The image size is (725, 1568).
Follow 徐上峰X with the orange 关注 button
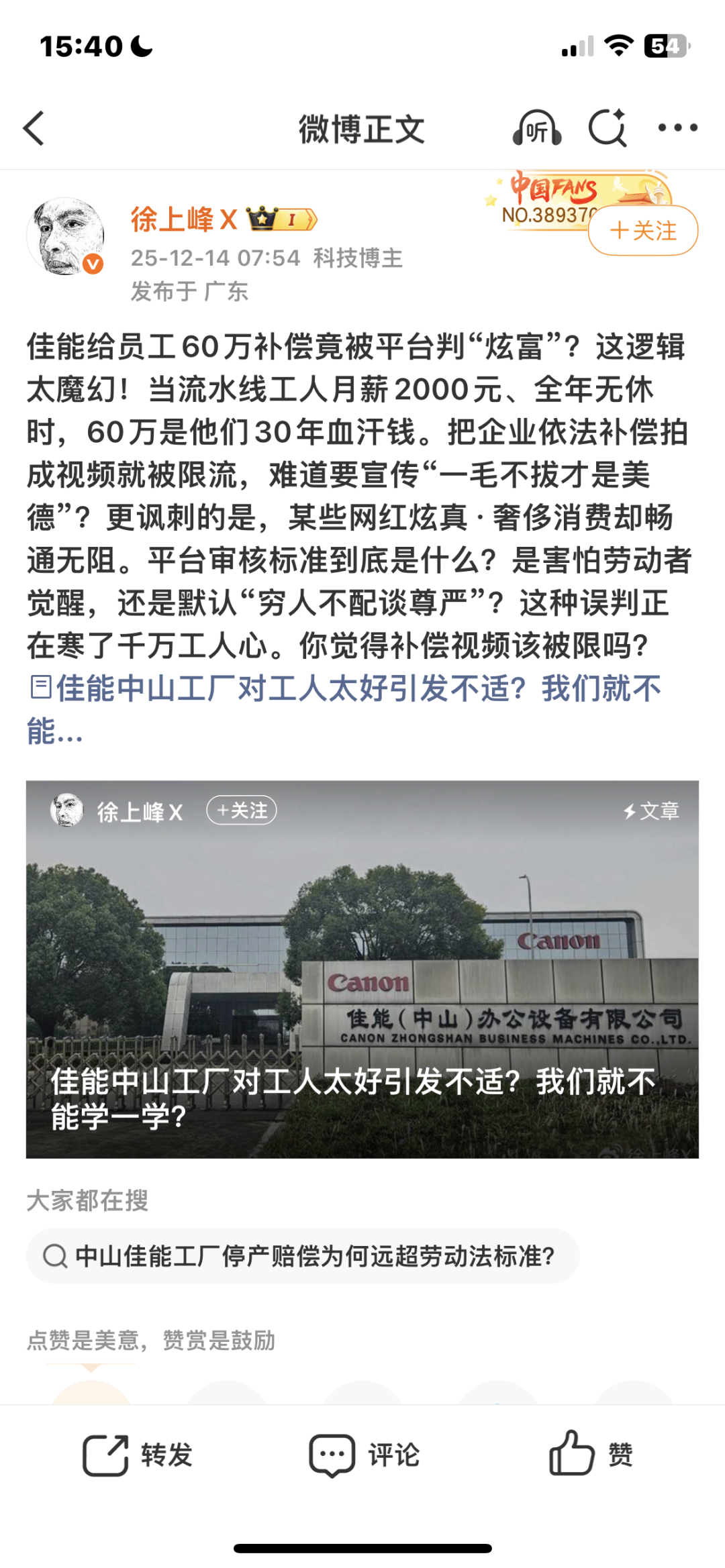pyautogui.click(x=643, y=231)
